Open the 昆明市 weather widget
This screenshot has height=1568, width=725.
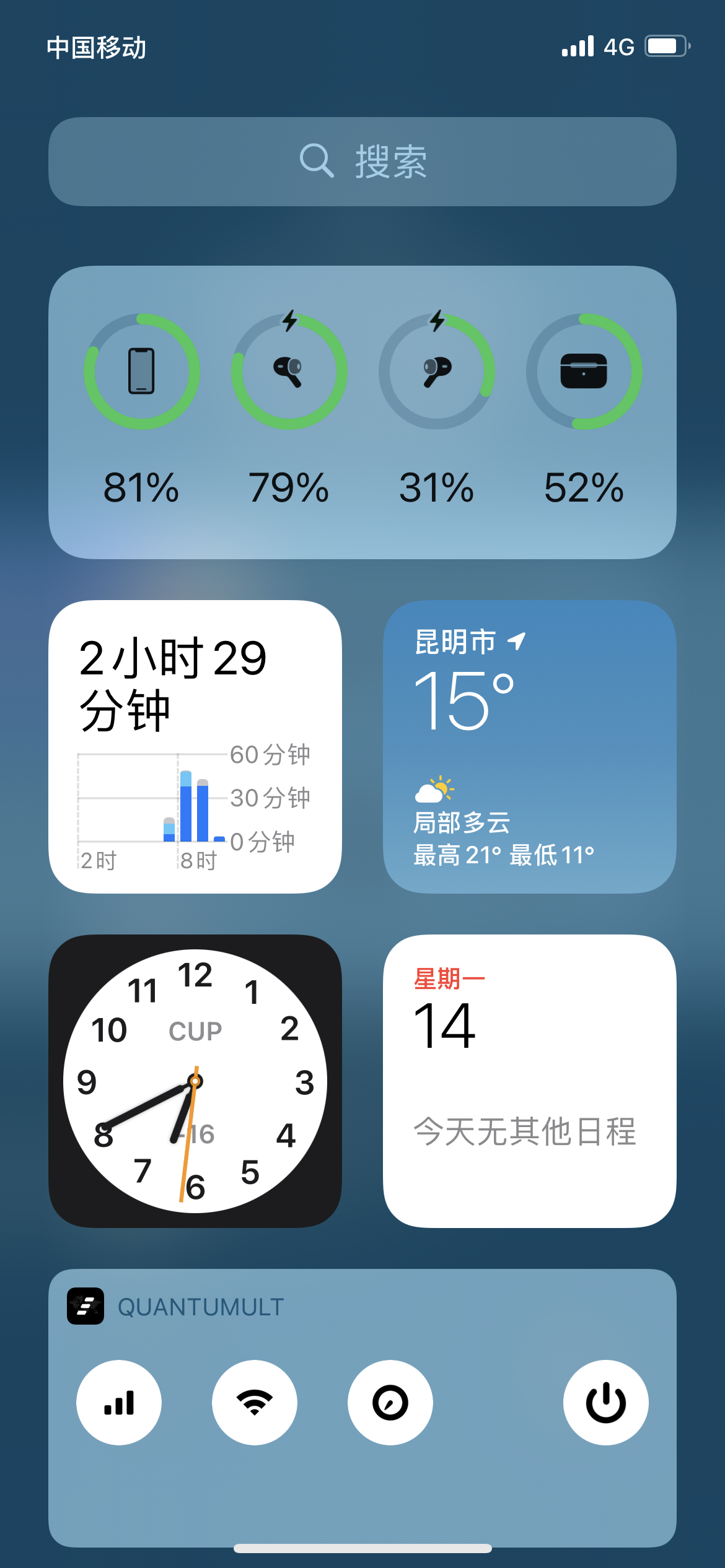click(530, 746)
